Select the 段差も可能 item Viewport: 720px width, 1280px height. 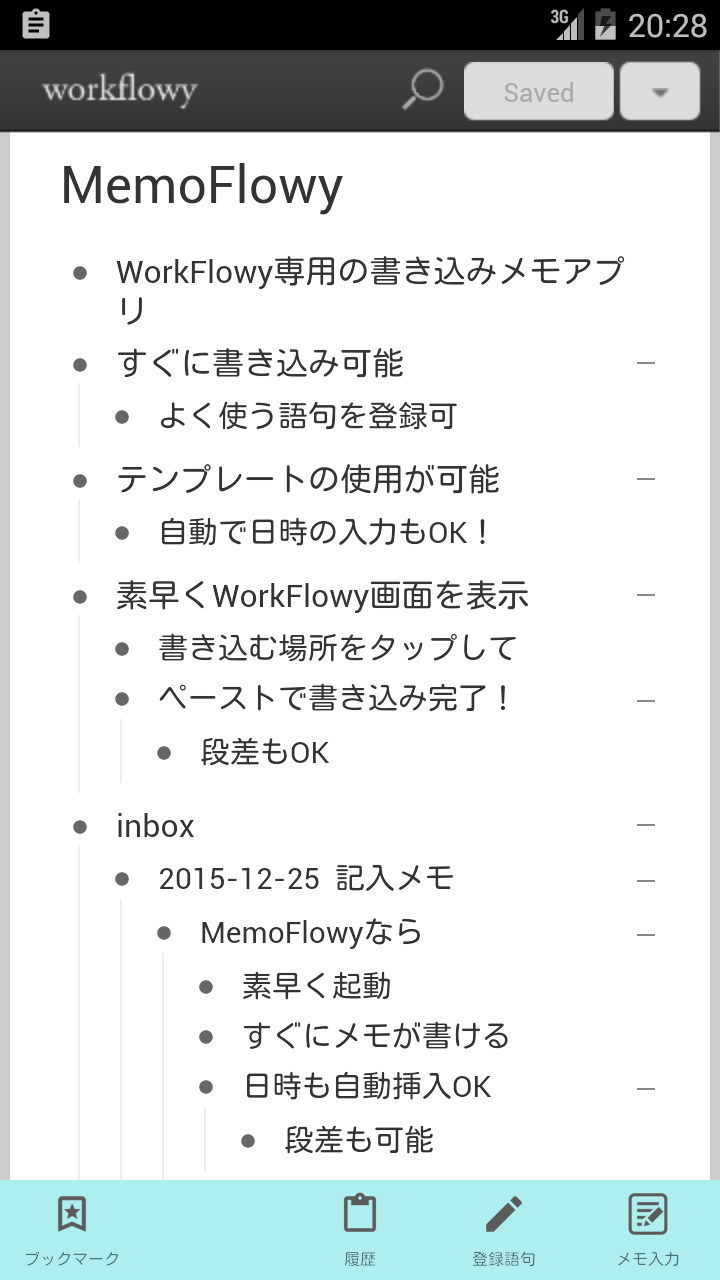pos(359,1140)
